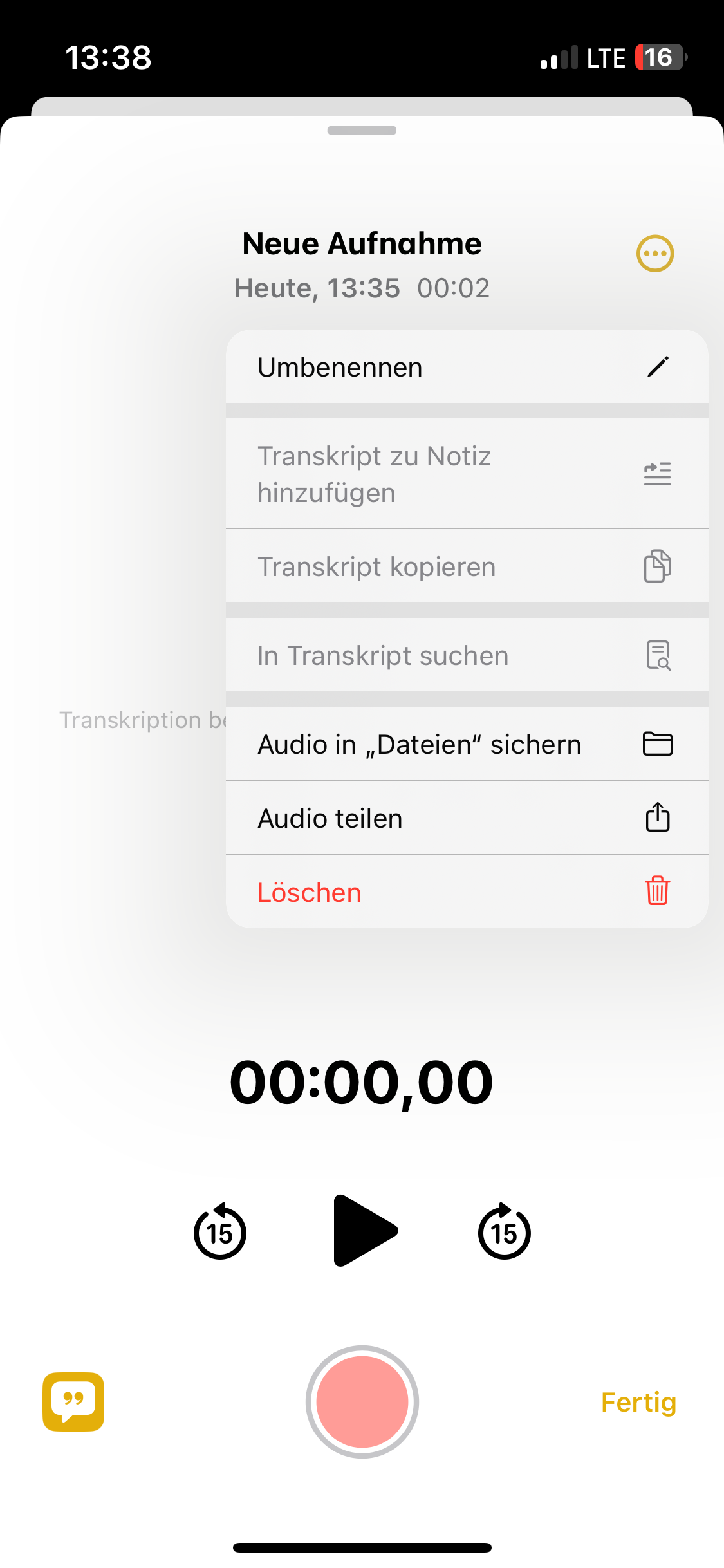Delete the recording with Löschen
This screenshot has height=1568, width=724.
coord(467,892)
